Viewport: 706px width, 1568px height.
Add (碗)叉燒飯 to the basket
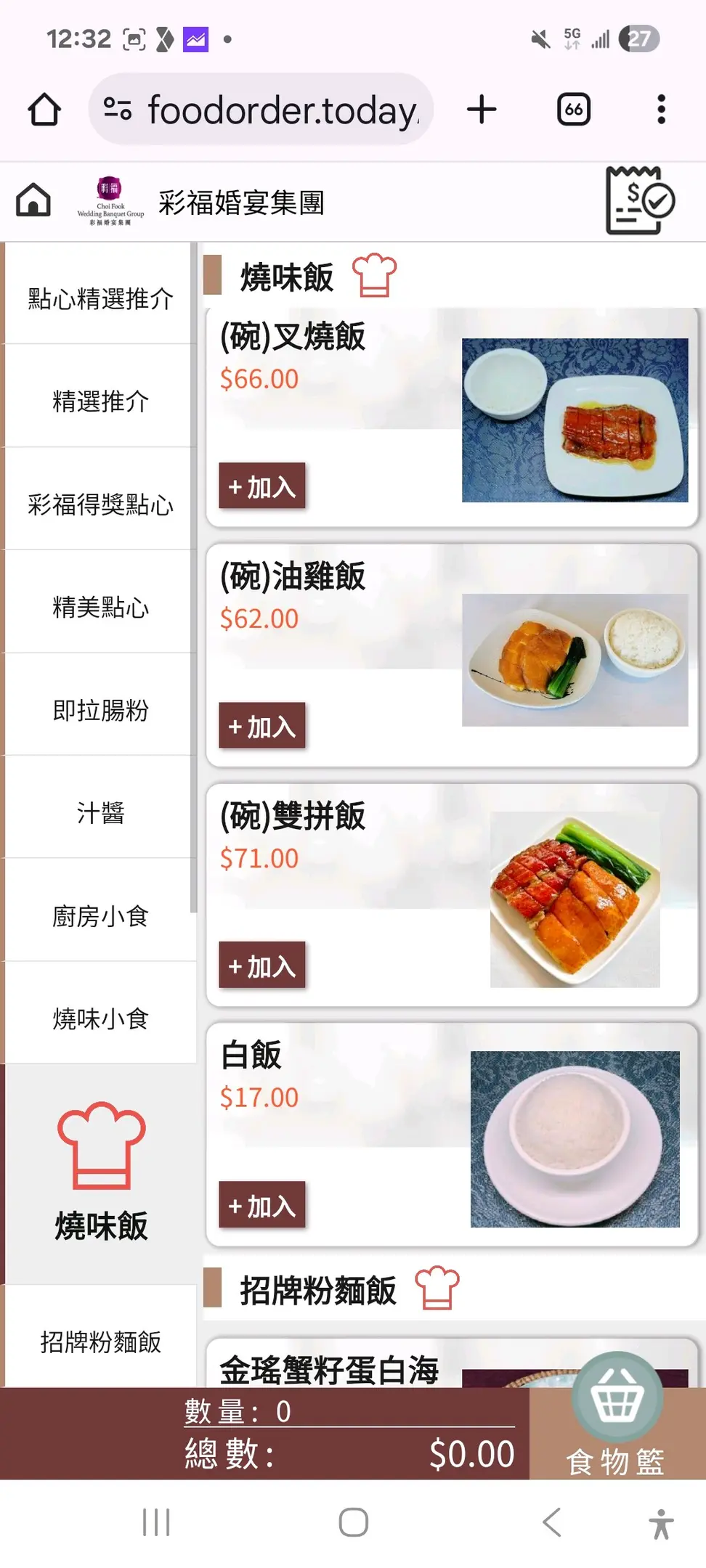[x=262, y=486]
